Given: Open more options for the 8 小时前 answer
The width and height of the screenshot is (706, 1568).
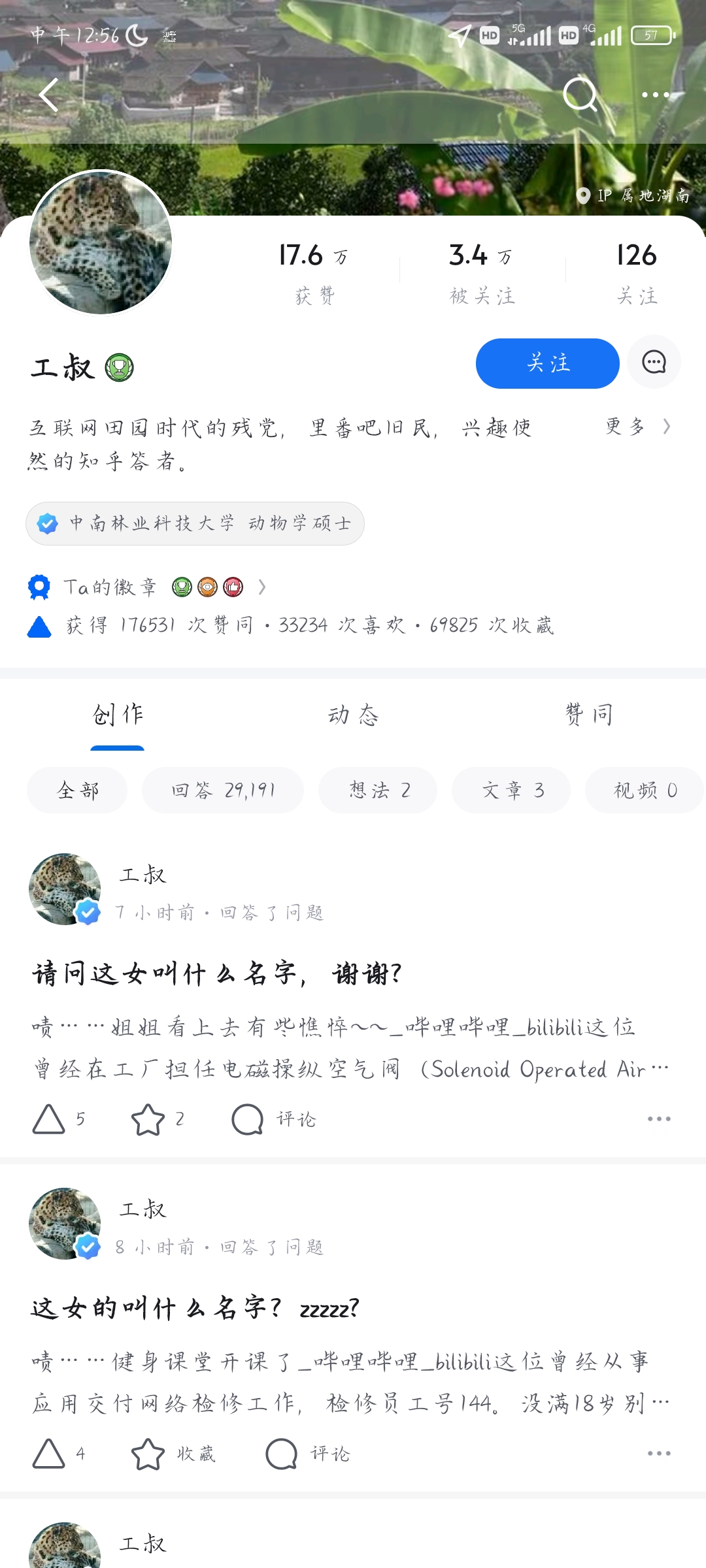Looking at the screenshot, I should [658, 1454].
